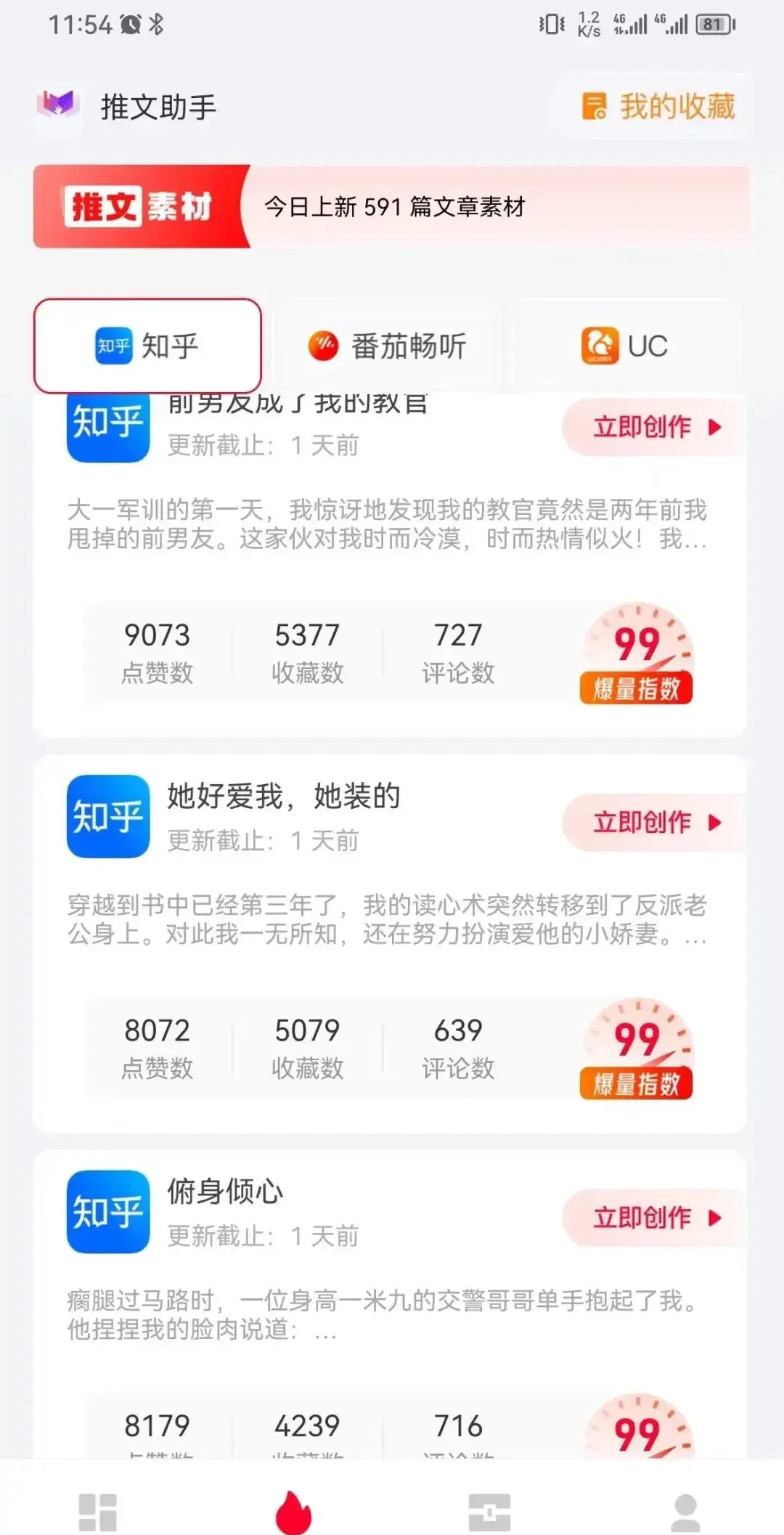Image resolution: width=784 pixels, height=1535 pixels.
Task: Open the 俯身倾心 article card
Action: click(385, 1314)
